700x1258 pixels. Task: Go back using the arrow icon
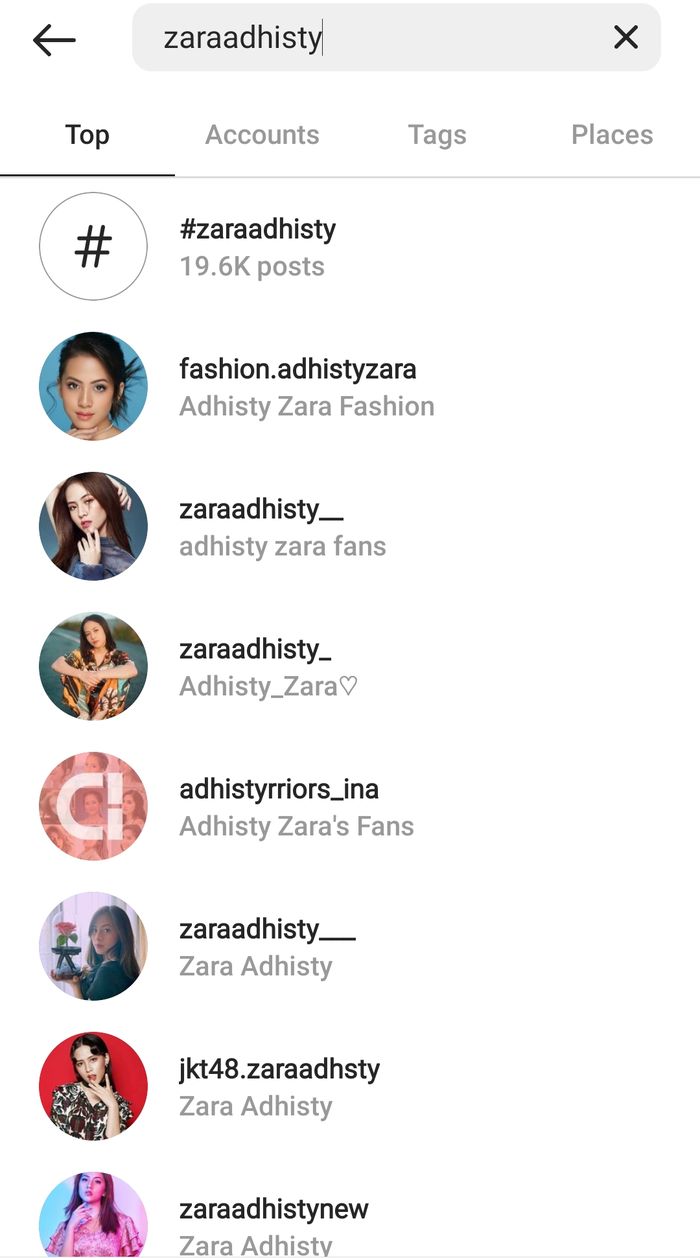pyautogui.click(x=54, y=39)
